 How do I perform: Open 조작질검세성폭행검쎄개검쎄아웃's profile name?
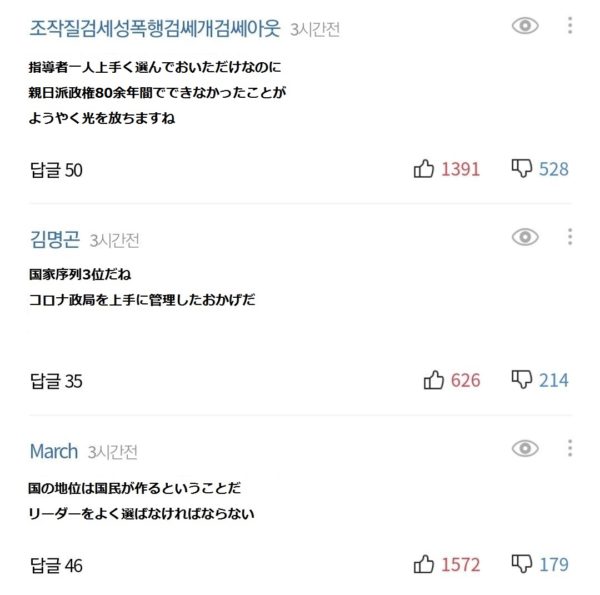point(155,29)
